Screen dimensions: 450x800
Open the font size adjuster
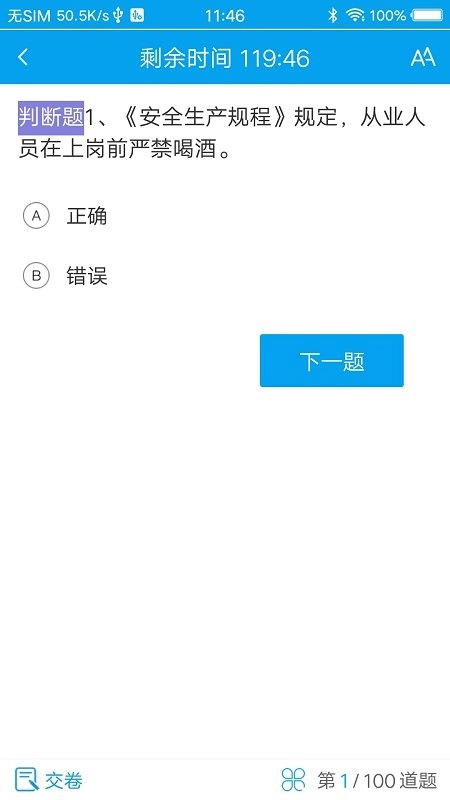coord(423,57)
